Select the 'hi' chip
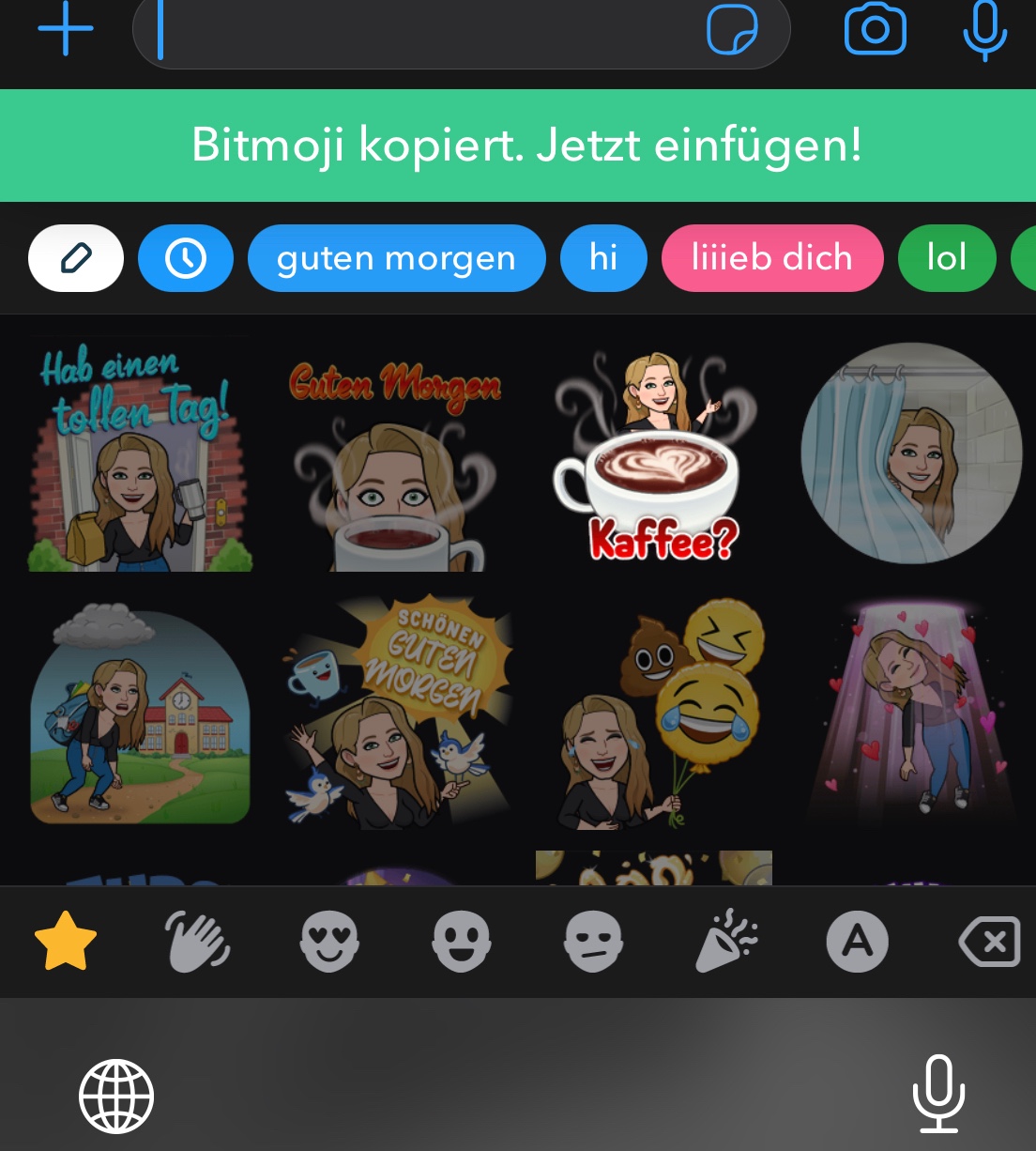The width and height of the screenshot is (1036, 1151). click(603, 258)
